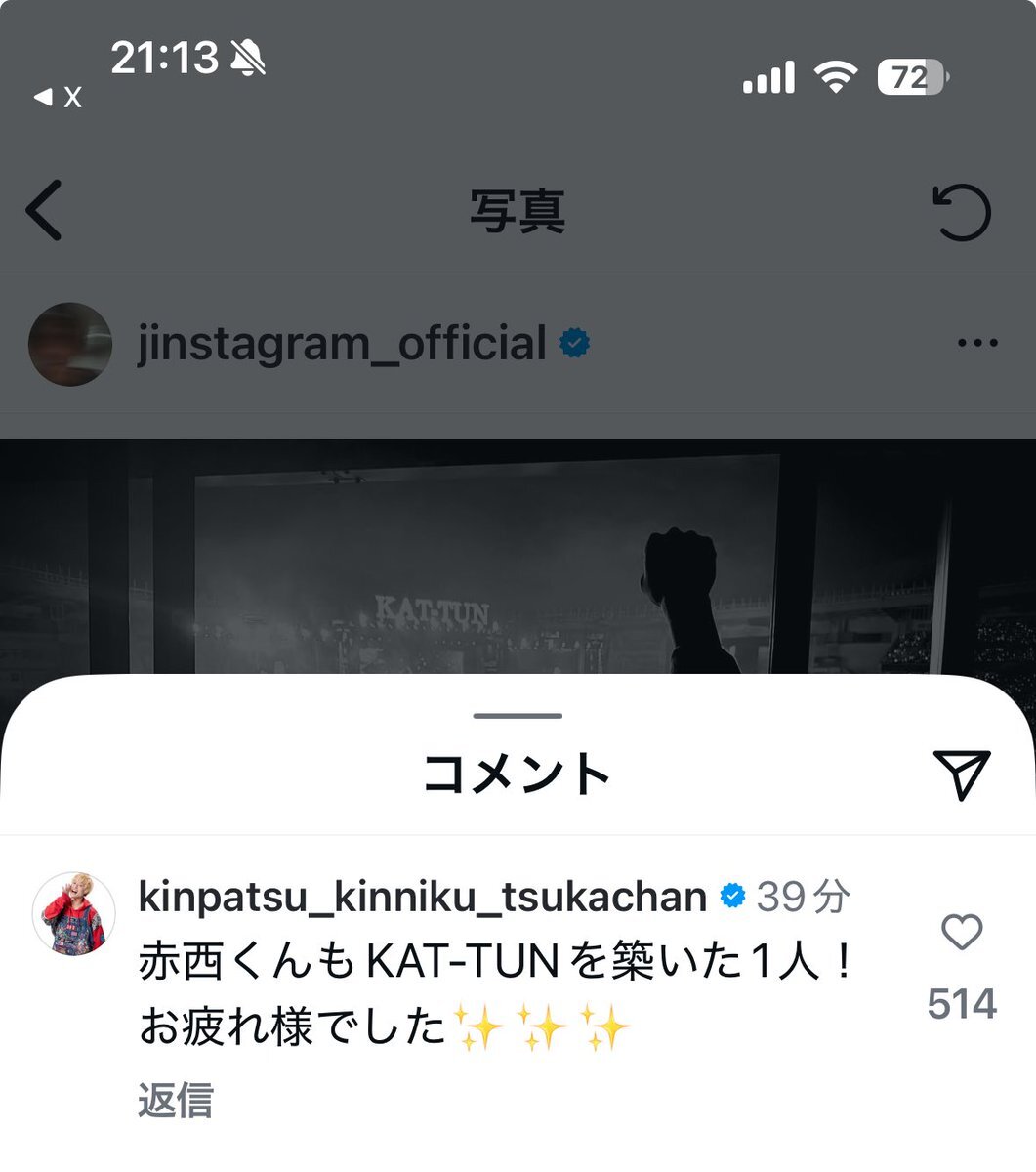Viewport: 1036px width, 1172px height.
Task: Tap the cellular signal strength bars
Action: tap(767, 73)
